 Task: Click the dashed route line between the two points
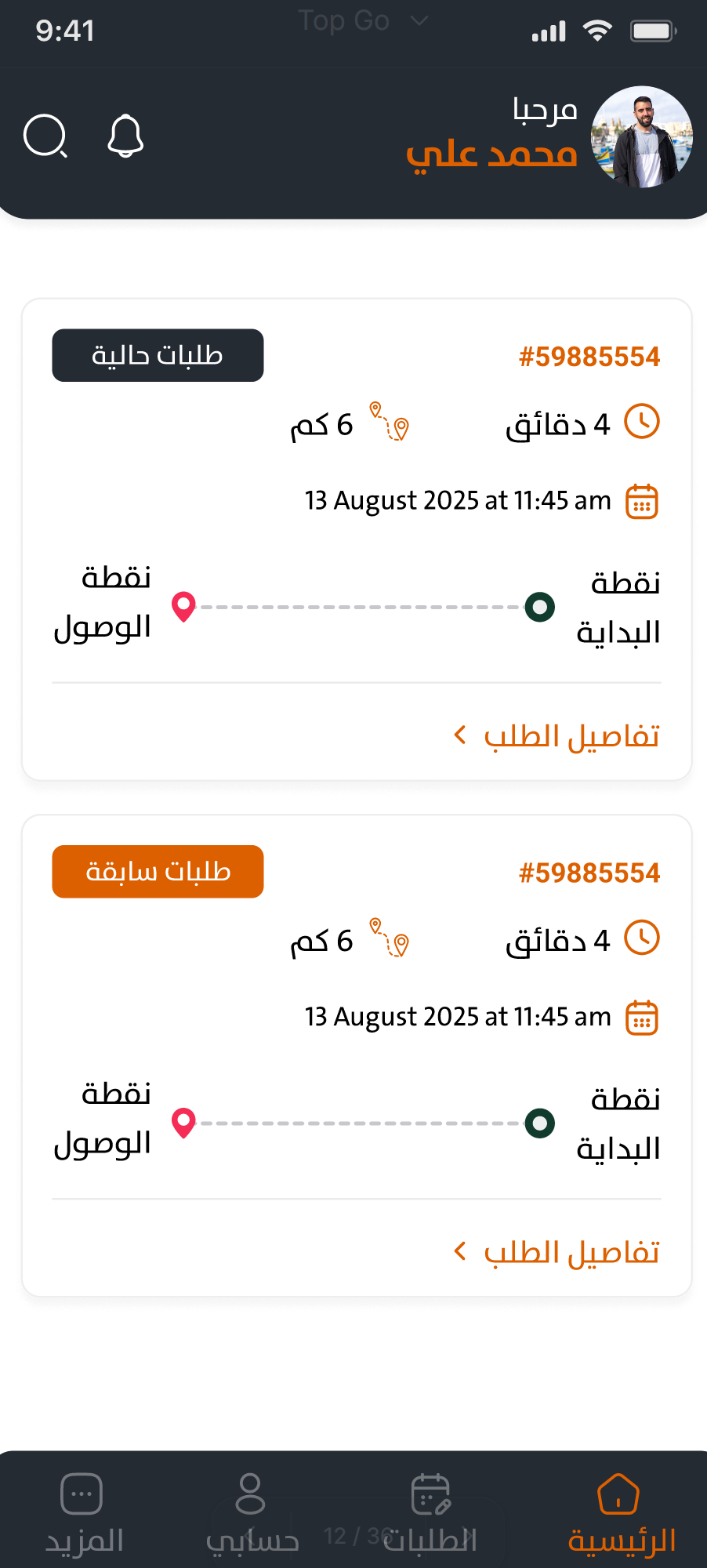click(361, 606)
